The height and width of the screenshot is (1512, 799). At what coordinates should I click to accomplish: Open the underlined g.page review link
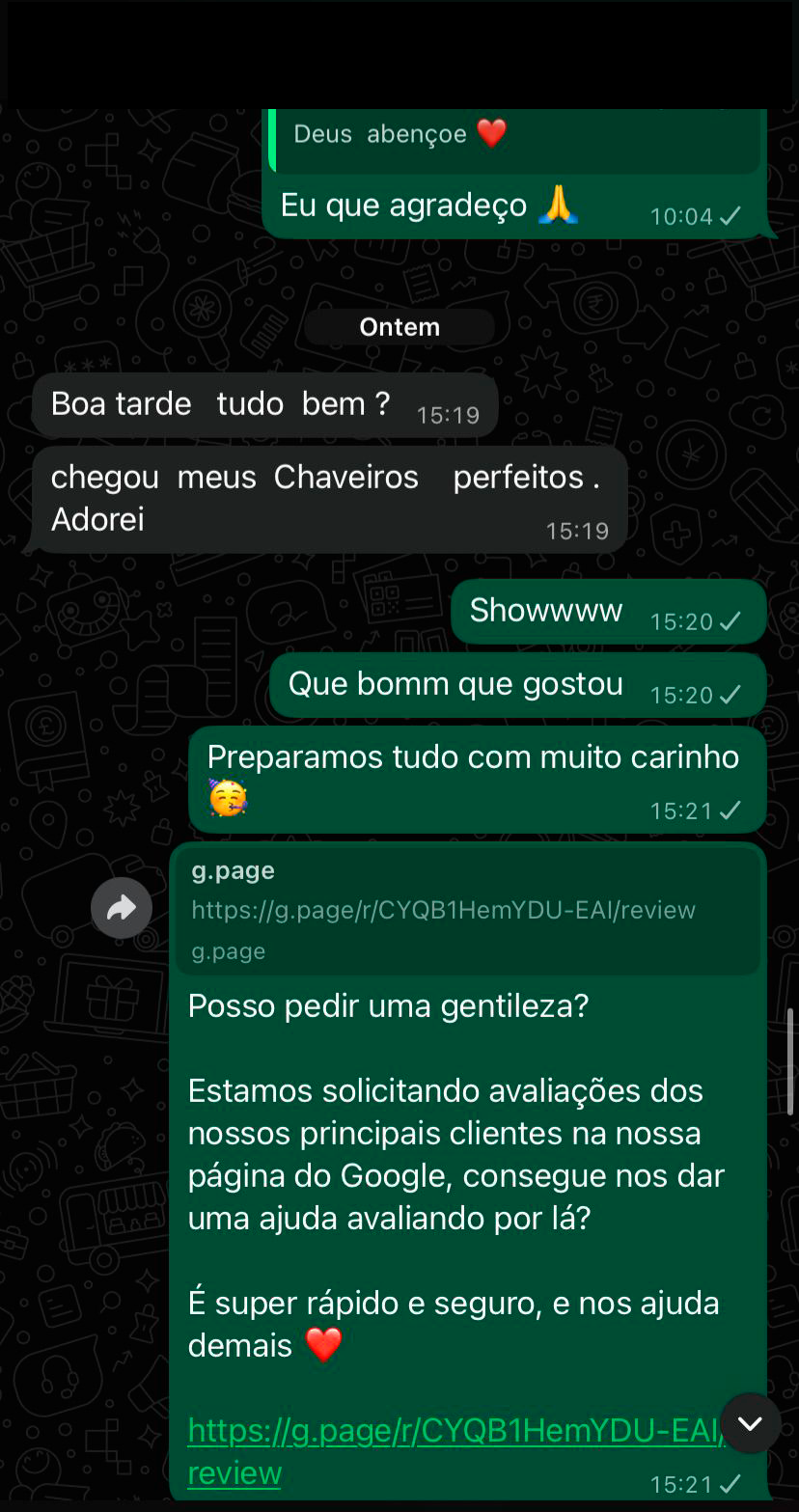coord(454,1431)
